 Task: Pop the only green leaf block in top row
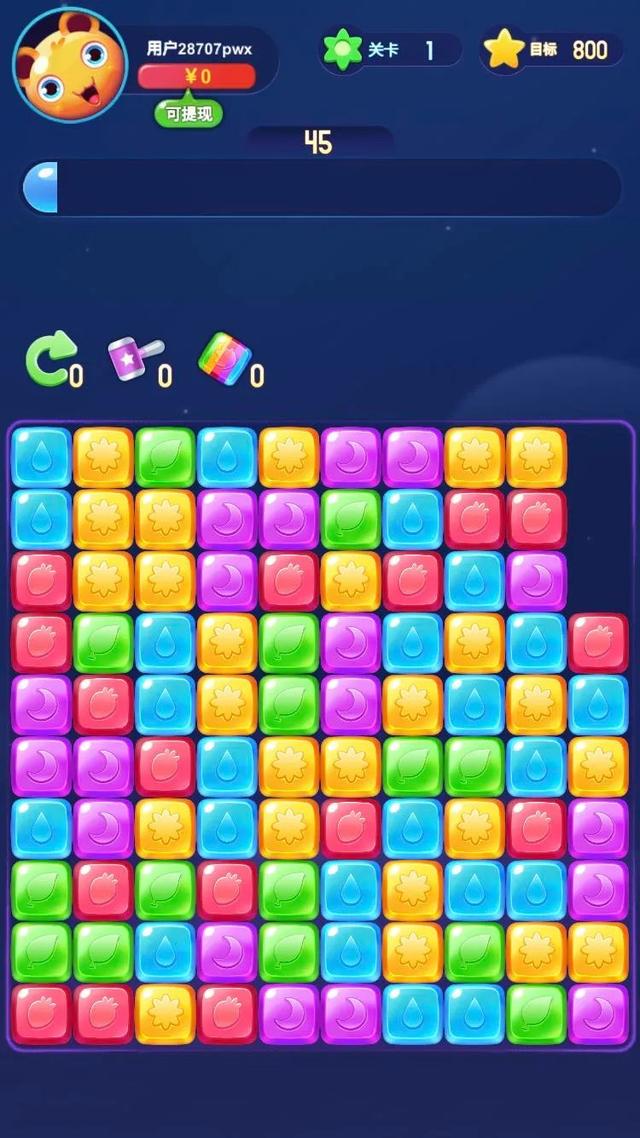(166, 457)
